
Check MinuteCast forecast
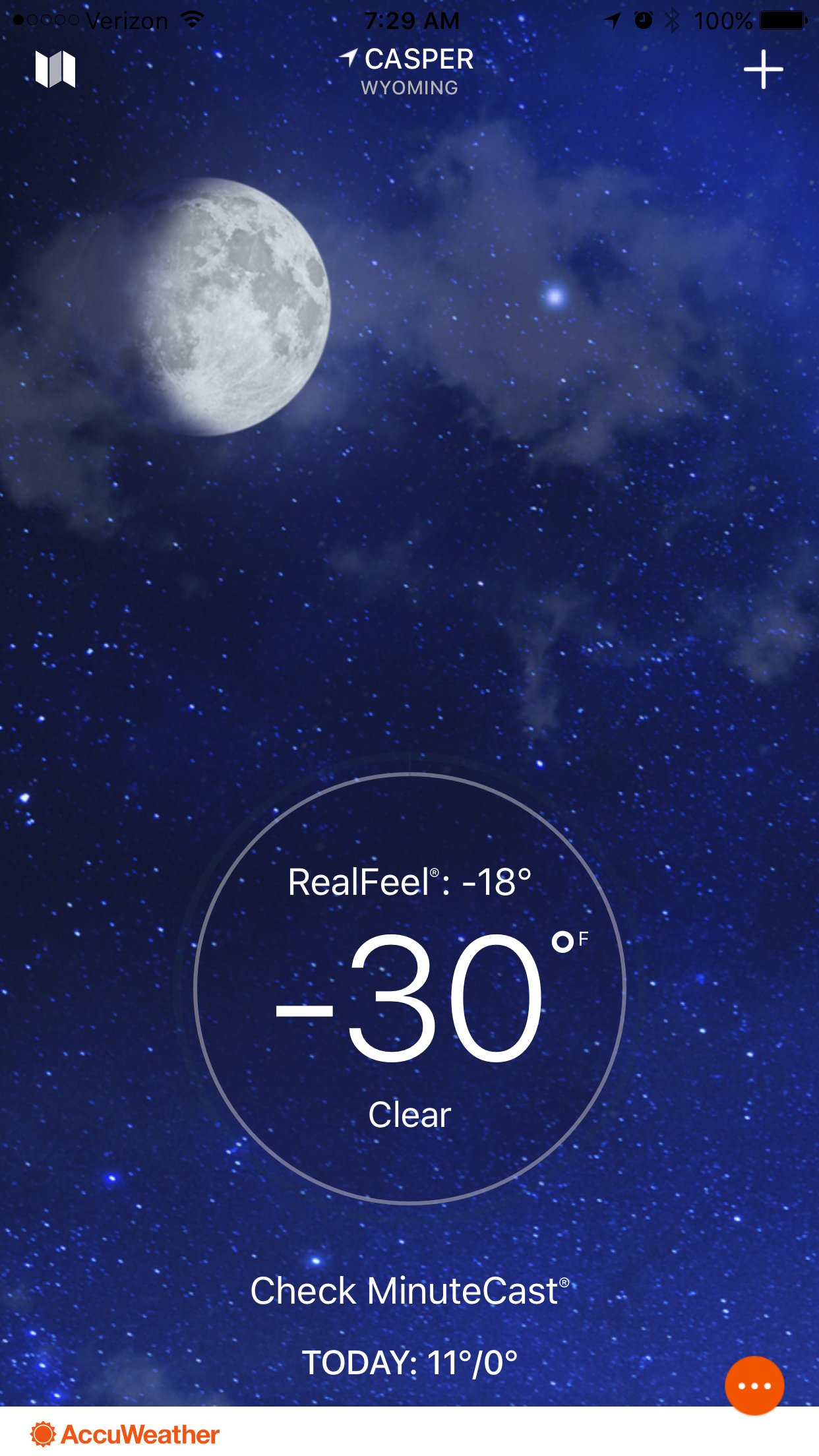409,1290
